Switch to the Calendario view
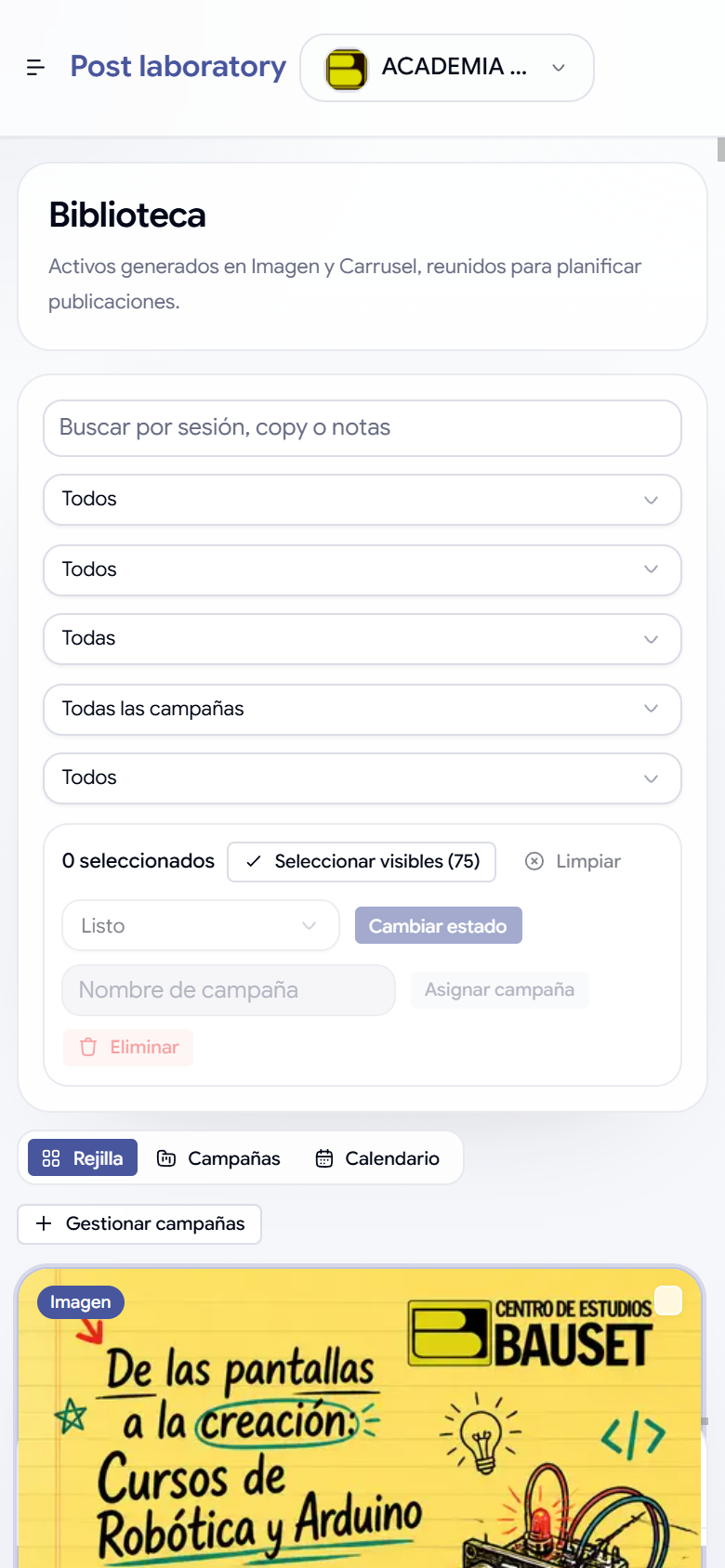Viewport: 725px width, 1568px height. coord(377,1158)
